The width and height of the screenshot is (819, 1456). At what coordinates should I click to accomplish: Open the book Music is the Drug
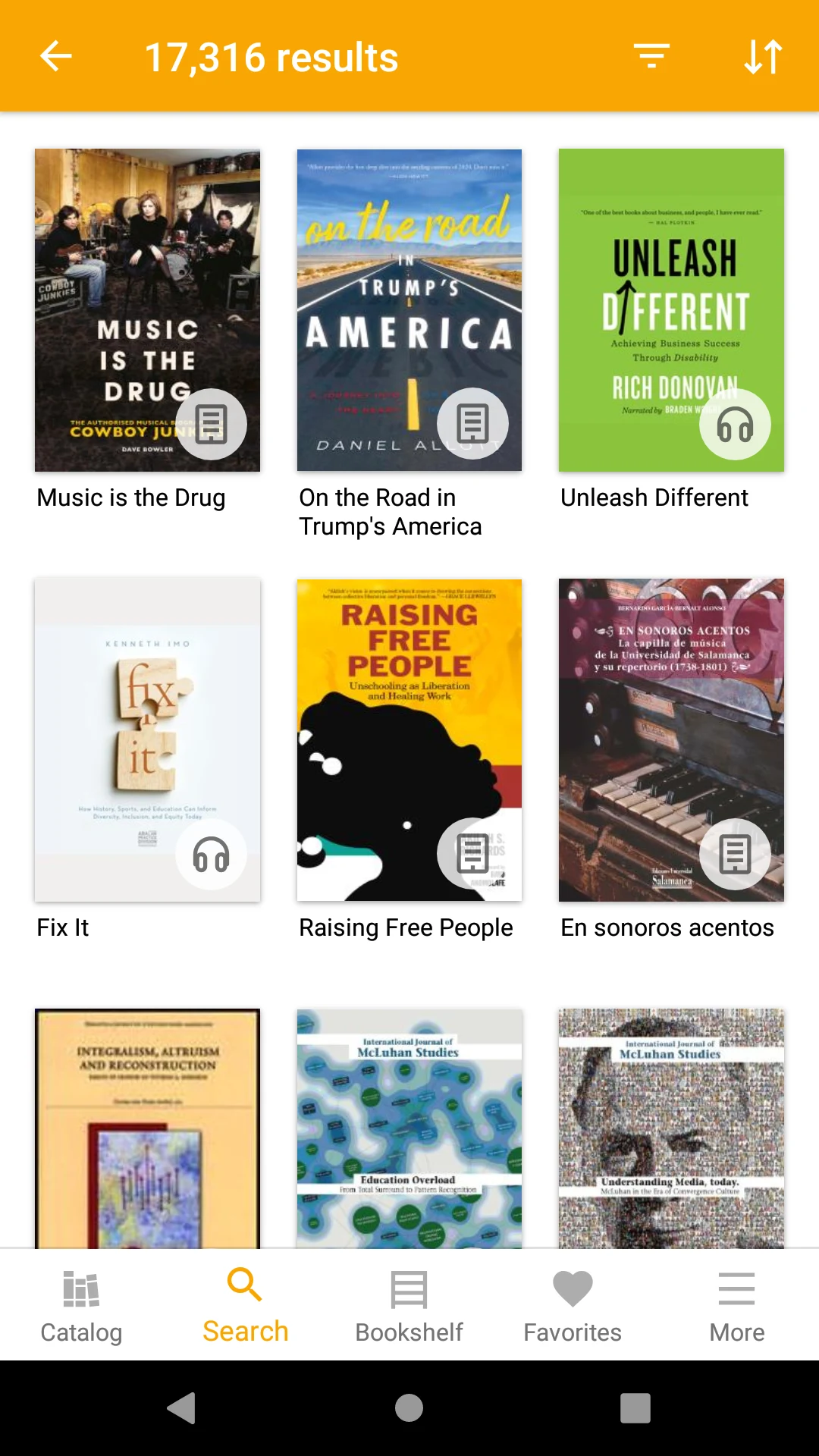pyautogui.click(x=147, y=310)
